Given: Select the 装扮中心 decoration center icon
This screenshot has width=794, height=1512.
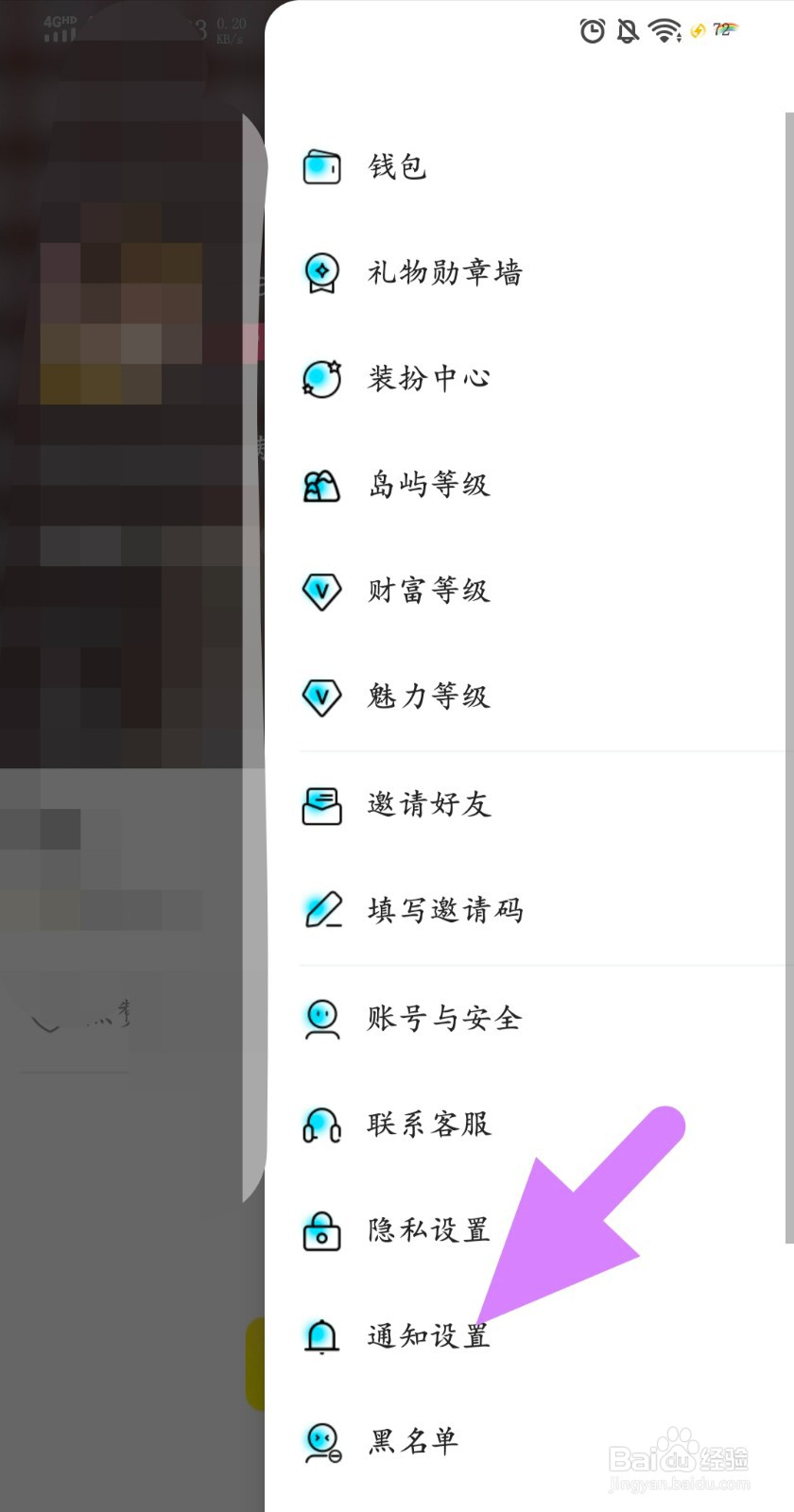Looking at the screenshot, I should (321, 377).
